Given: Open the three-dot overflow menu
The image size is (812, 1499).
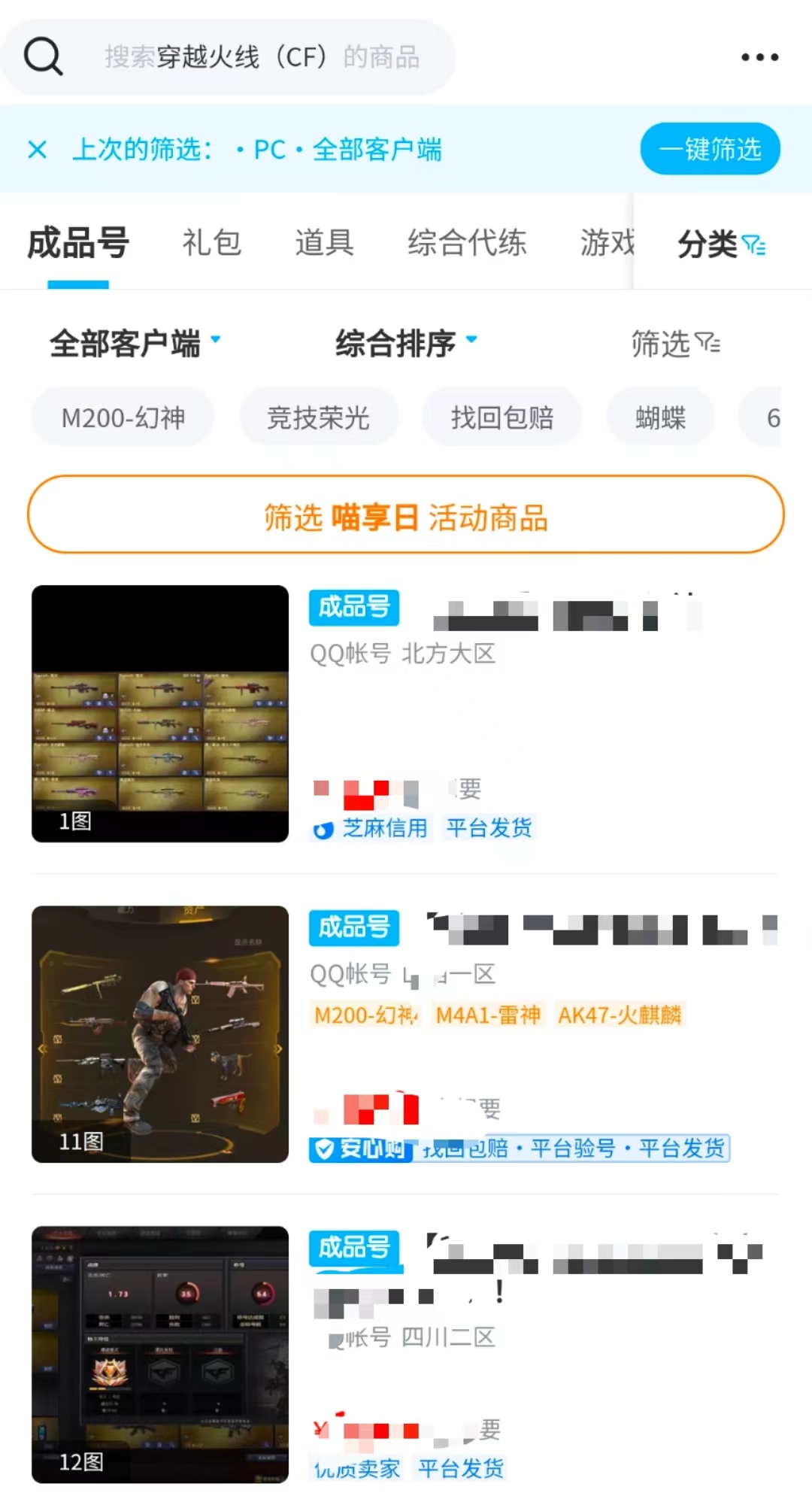Looking at the screenshot, I should (759, 57).
